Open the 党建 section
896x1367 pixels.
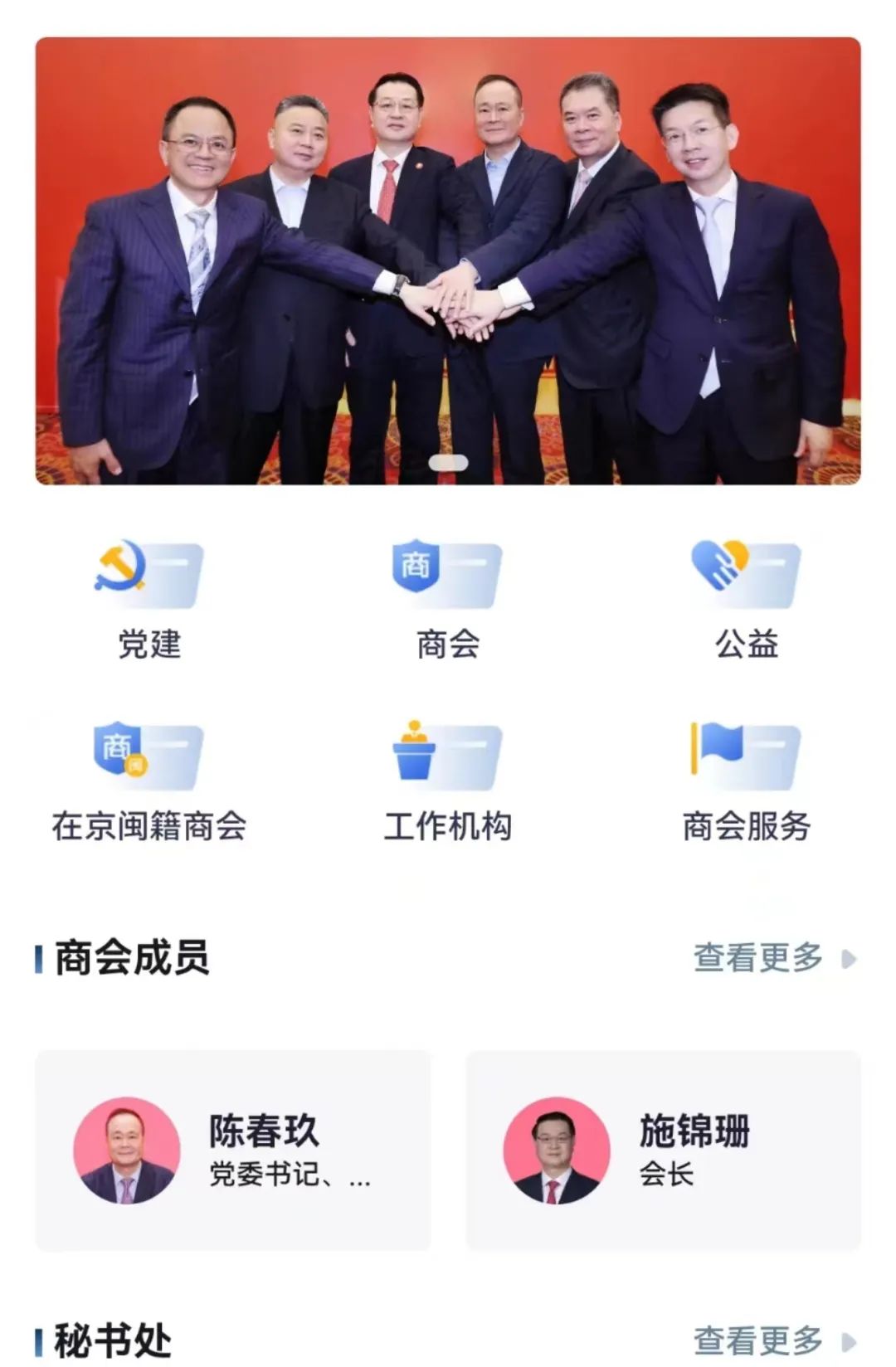149,599
